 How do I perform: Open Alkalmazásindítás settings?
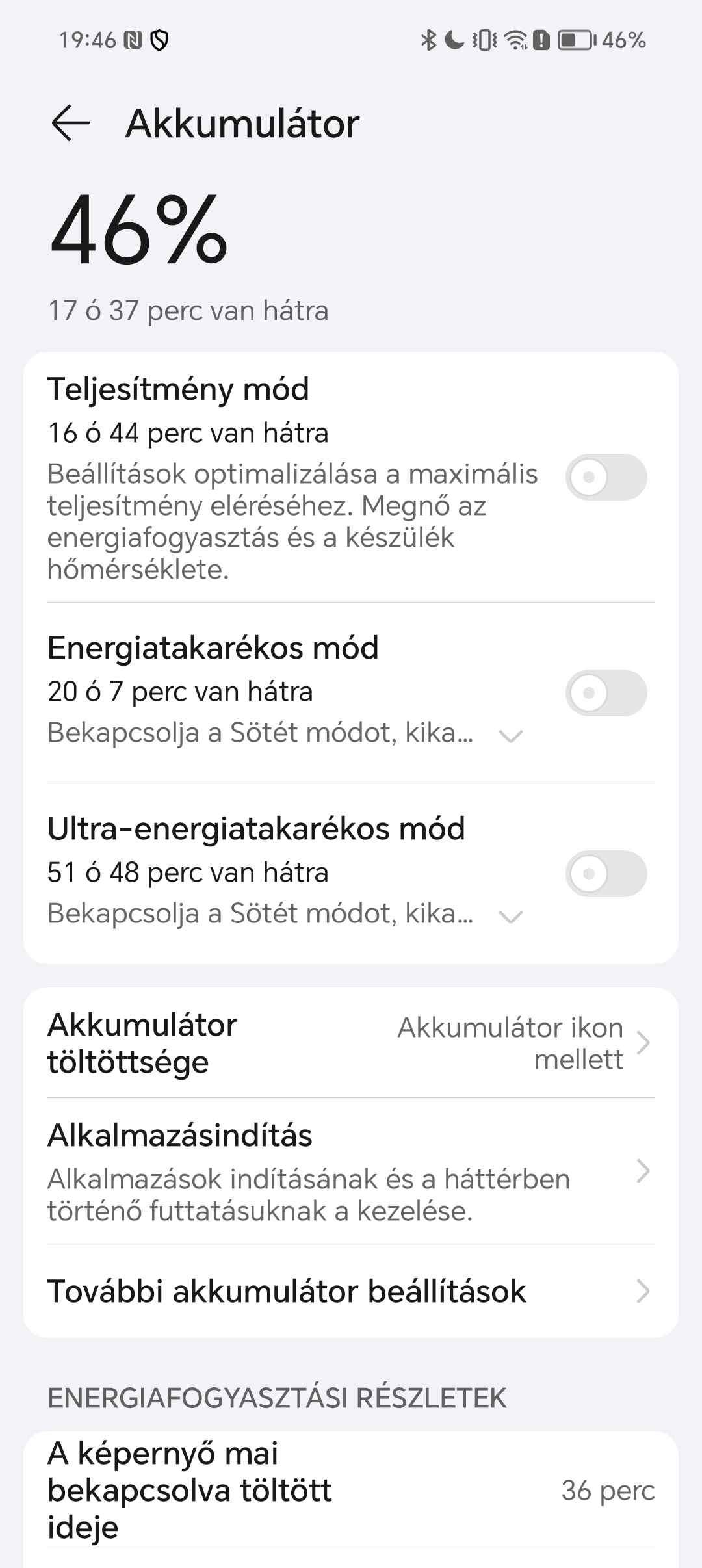click(351, 1171)
